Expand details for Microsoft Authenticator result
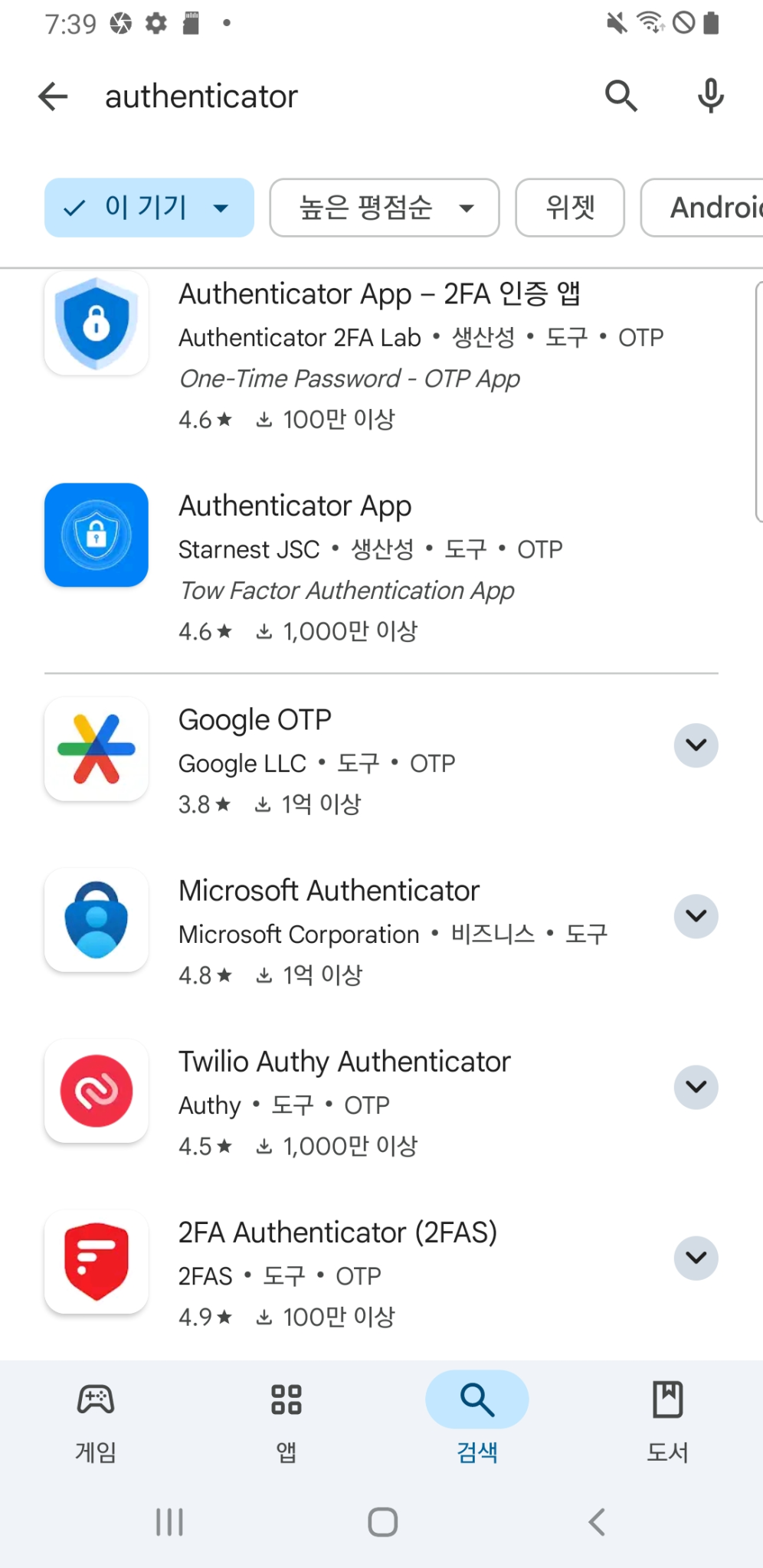Viewport: 763px width, 1568px height. click(695, 916)
